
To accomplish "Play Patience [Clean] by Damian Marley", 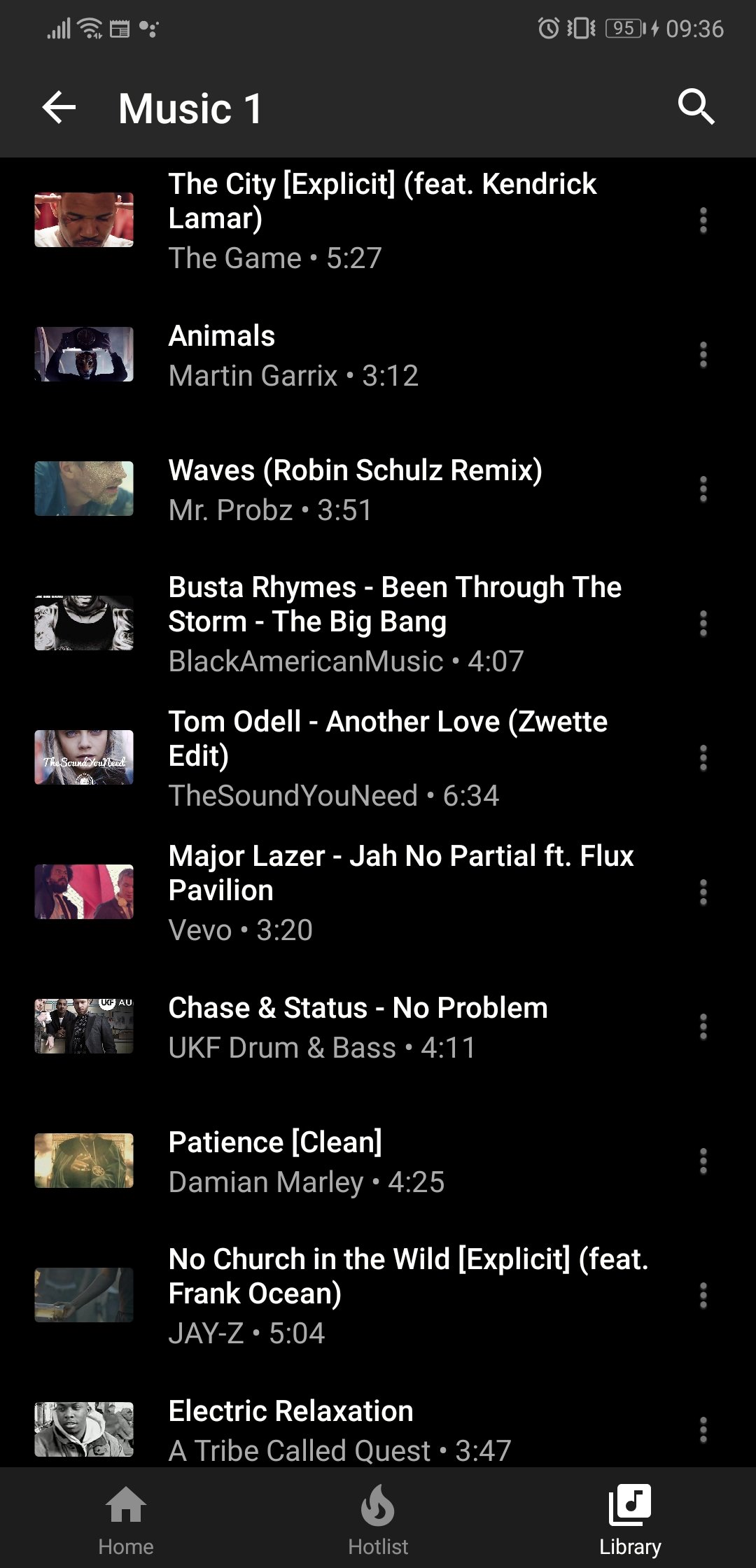I will point(306,1161).
